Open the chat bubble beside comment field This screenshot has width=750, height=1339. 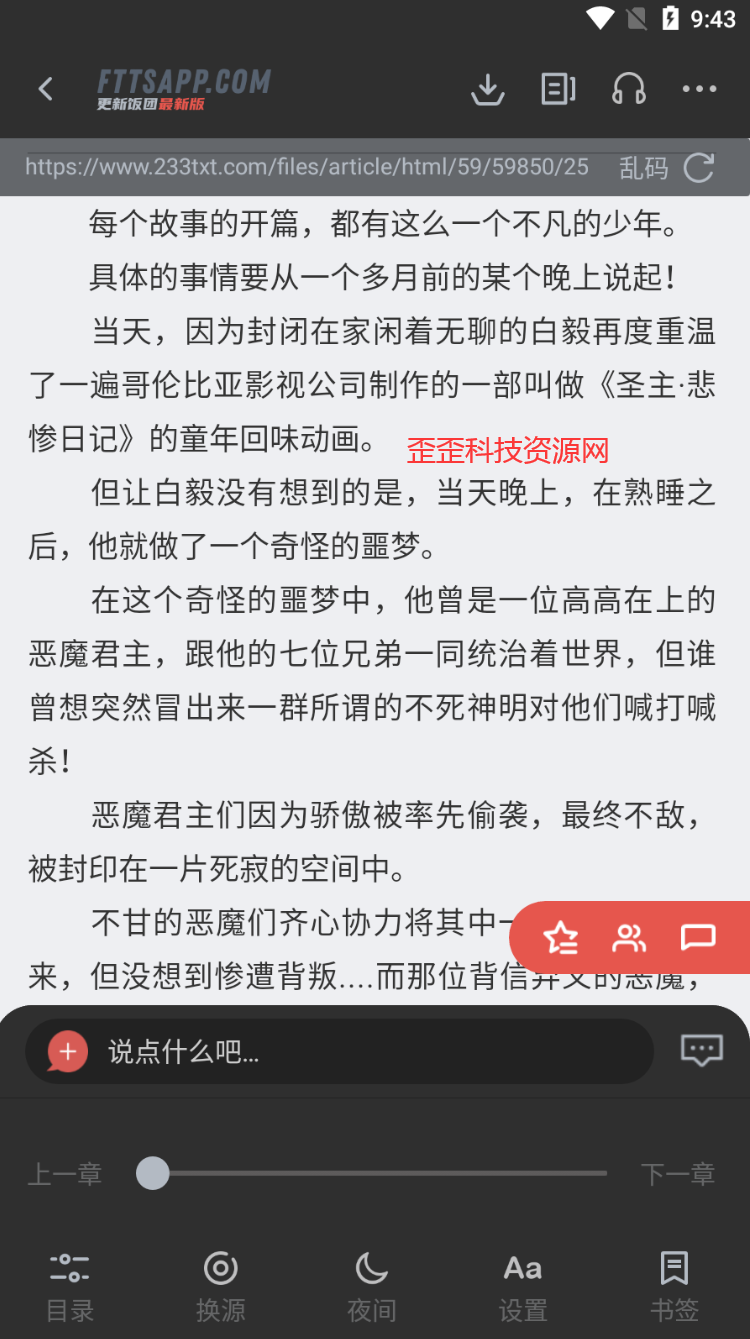[701, 1050]
